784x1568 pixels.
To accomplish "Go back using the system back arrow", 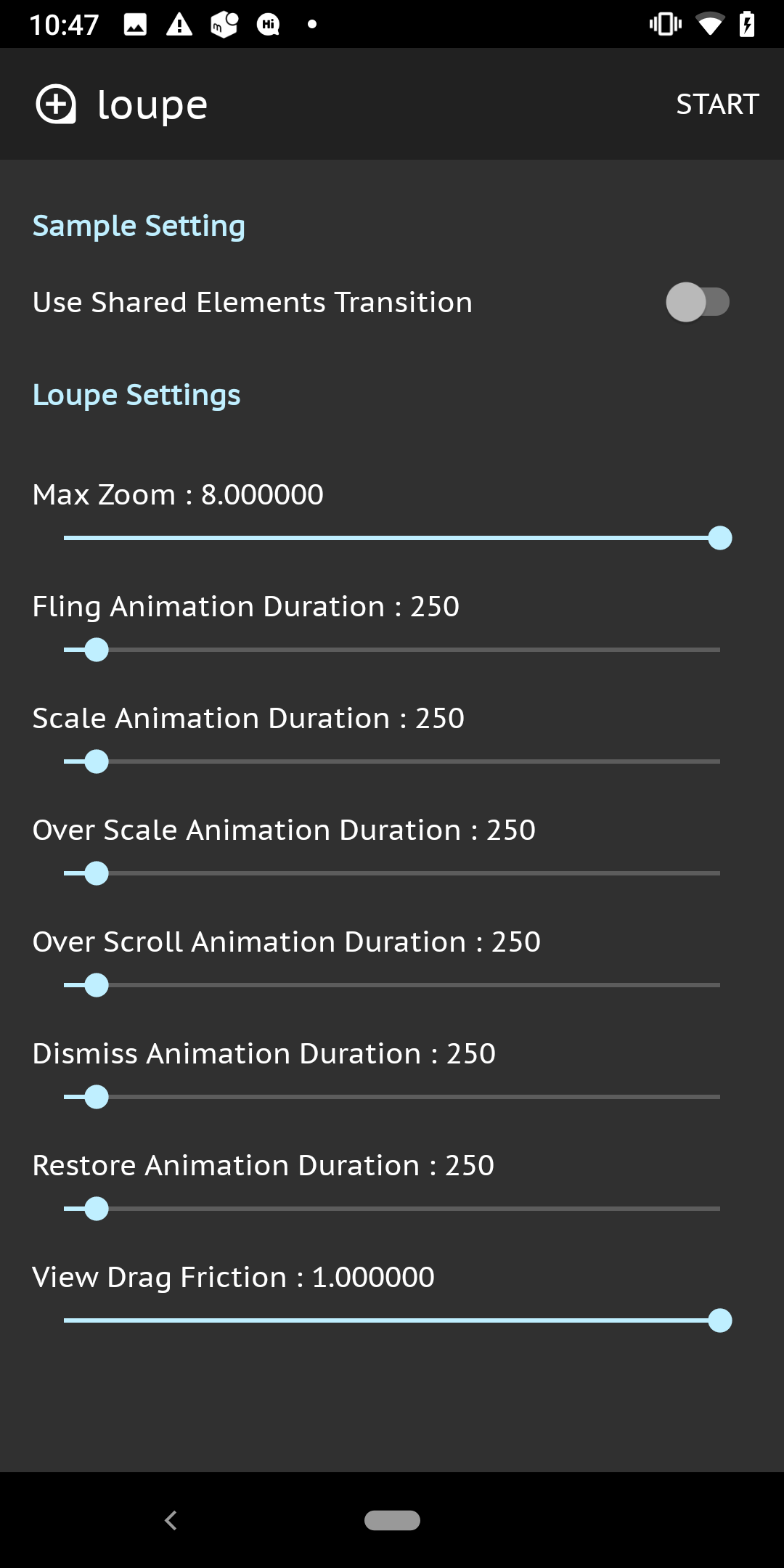I will [171, 1520].
